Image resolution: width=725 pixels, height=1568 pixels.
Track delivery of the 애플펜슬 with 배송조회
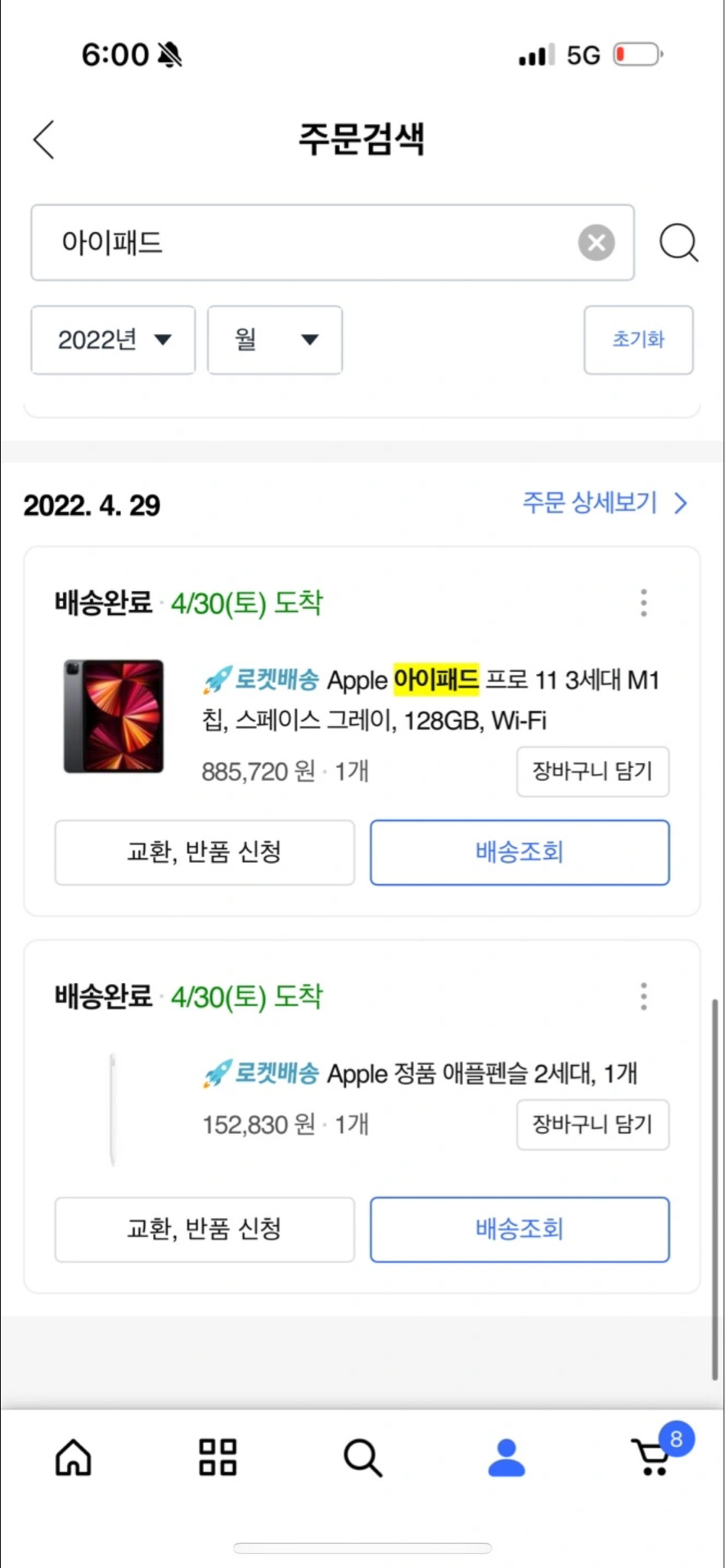pos(520,1230)
